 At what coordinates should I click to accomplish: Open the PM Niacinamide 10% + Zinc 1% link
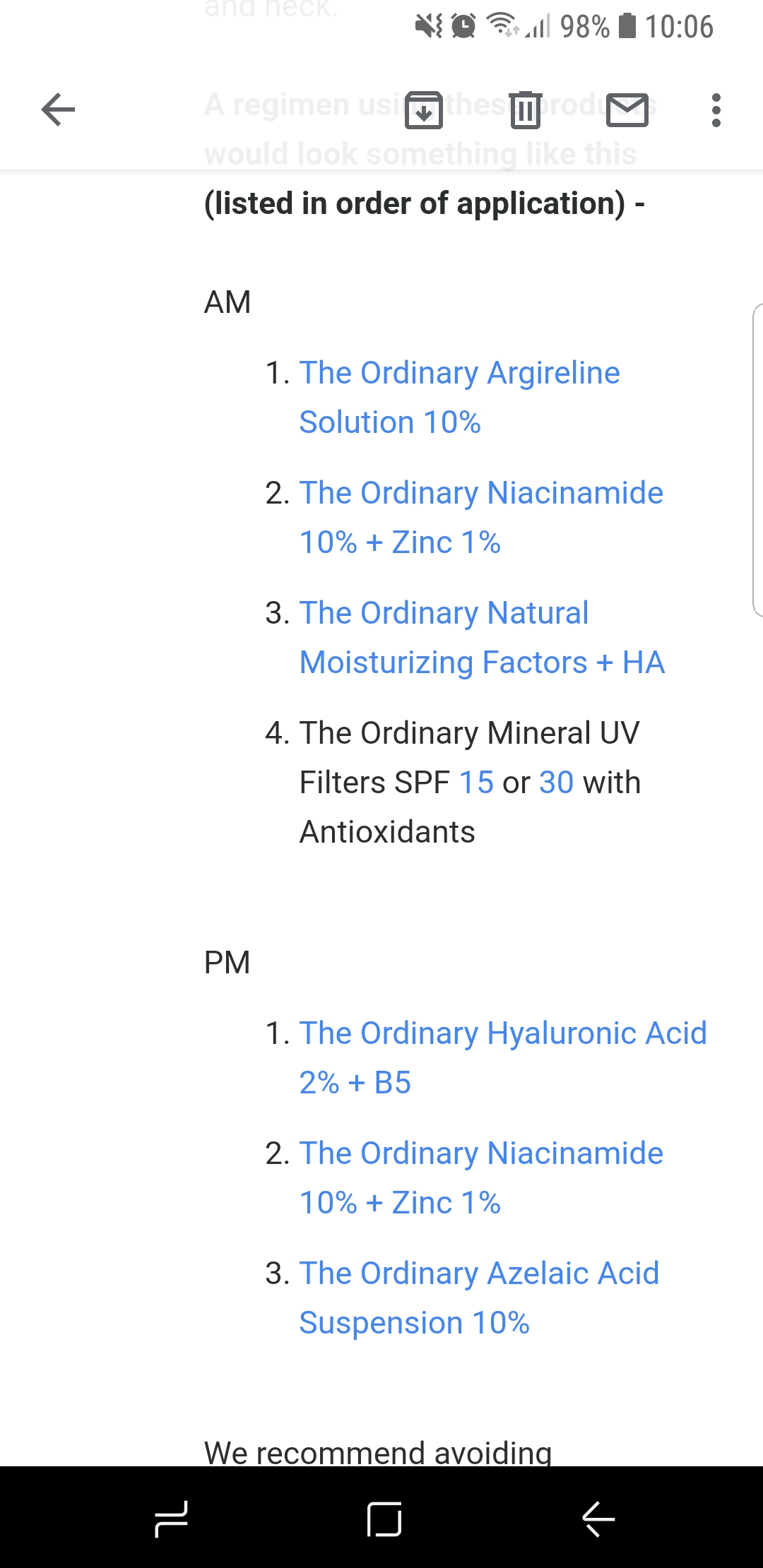pos(481,1178)
